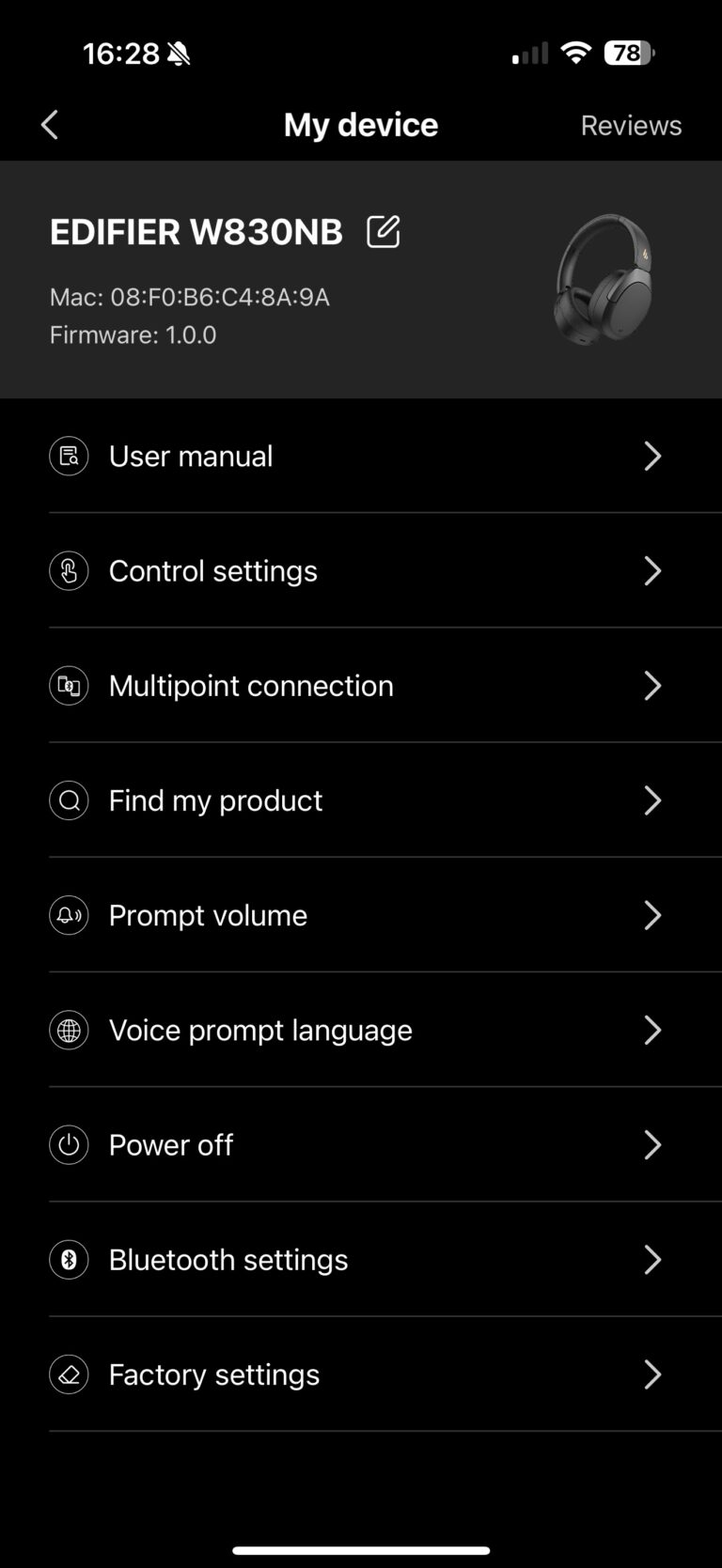Open Power off options
Viewport: 722px width, 1568px height.
(361, 1145)
